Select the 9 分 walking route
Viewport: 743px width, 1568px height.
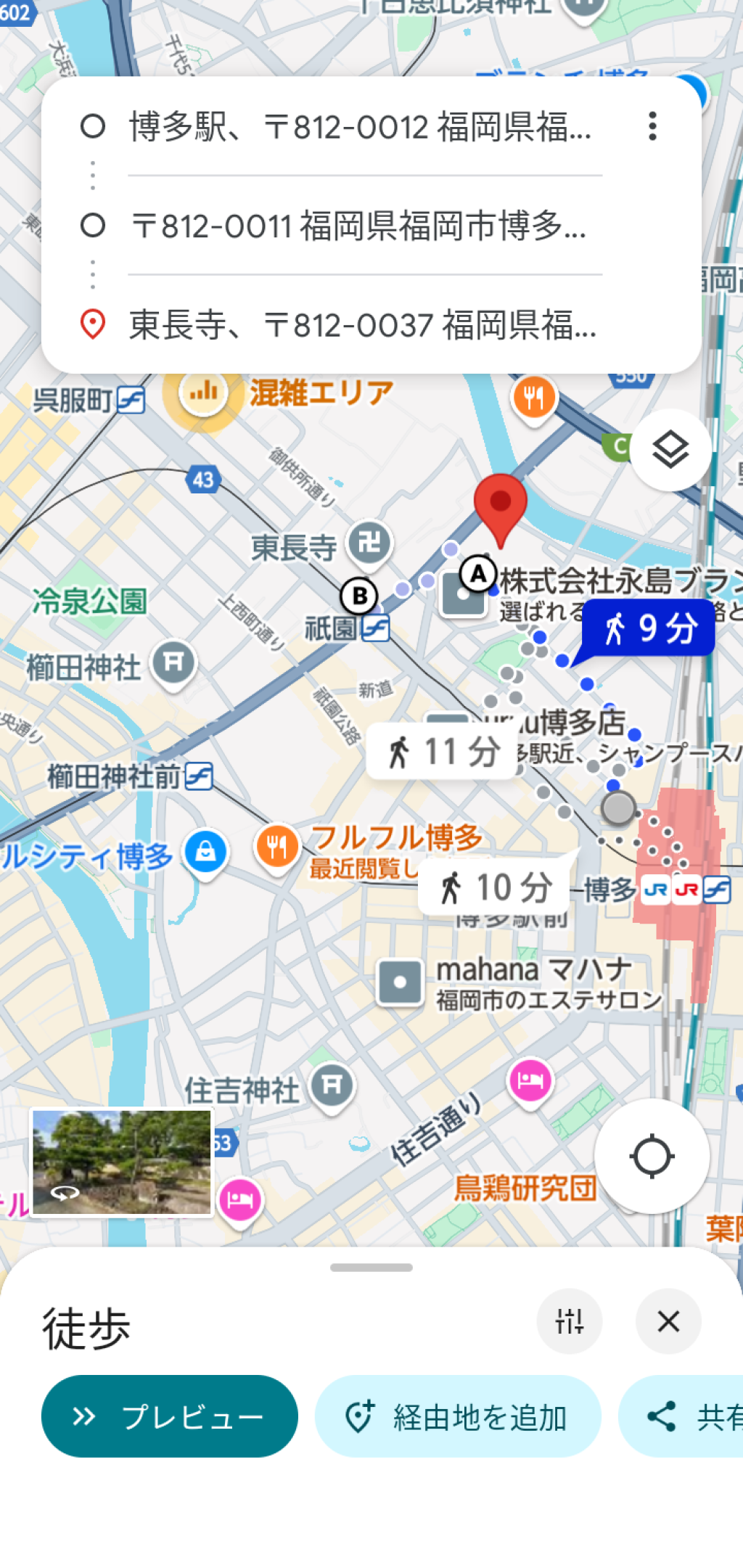[x=649, y=628]
